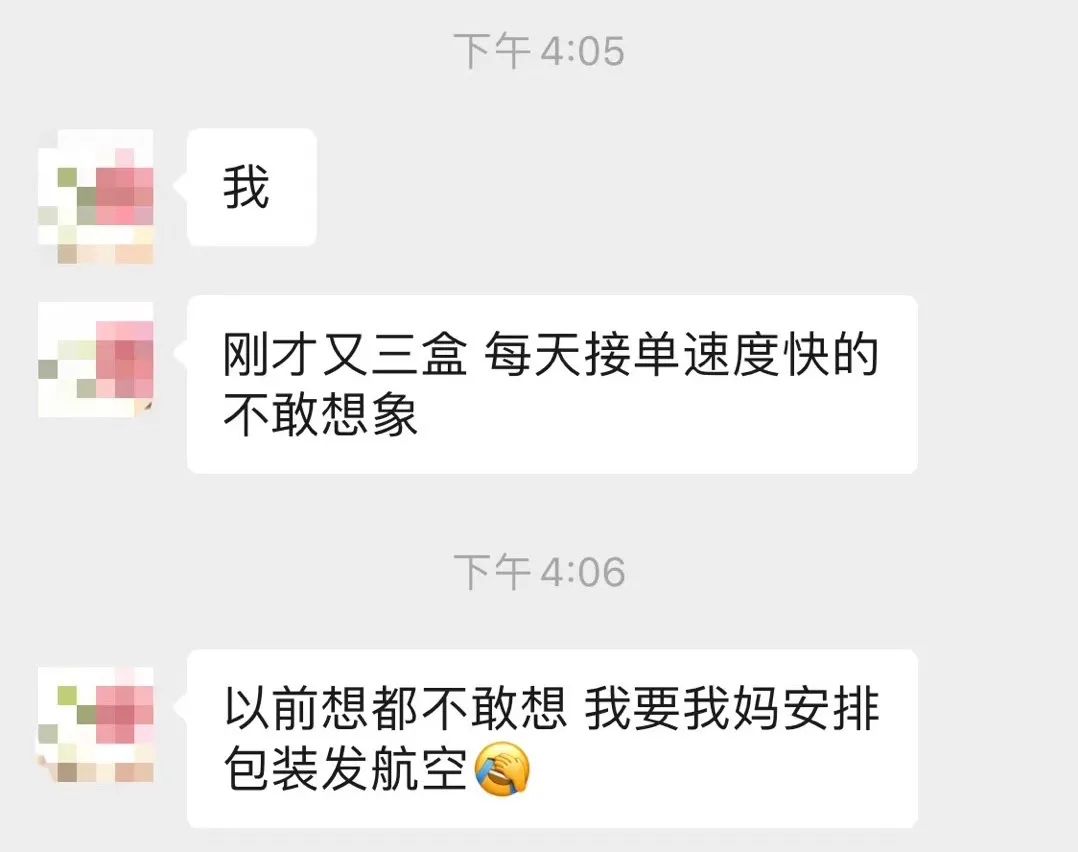View profile from avatar beside "以前想都不敢想" message
The width and height of the screenshot is (1078, 852).
(x=95, y=724)
